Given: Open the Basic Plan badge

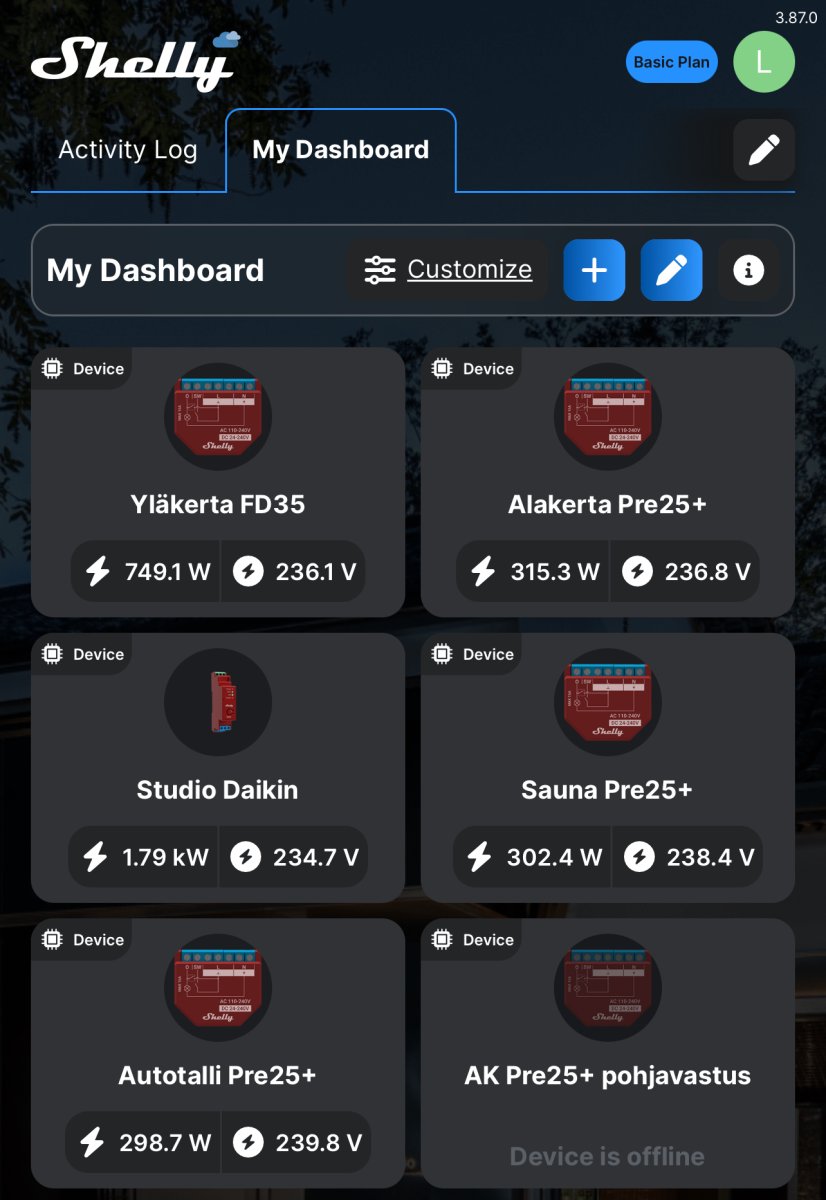Looking at the screenshot, I should [671, 62].
